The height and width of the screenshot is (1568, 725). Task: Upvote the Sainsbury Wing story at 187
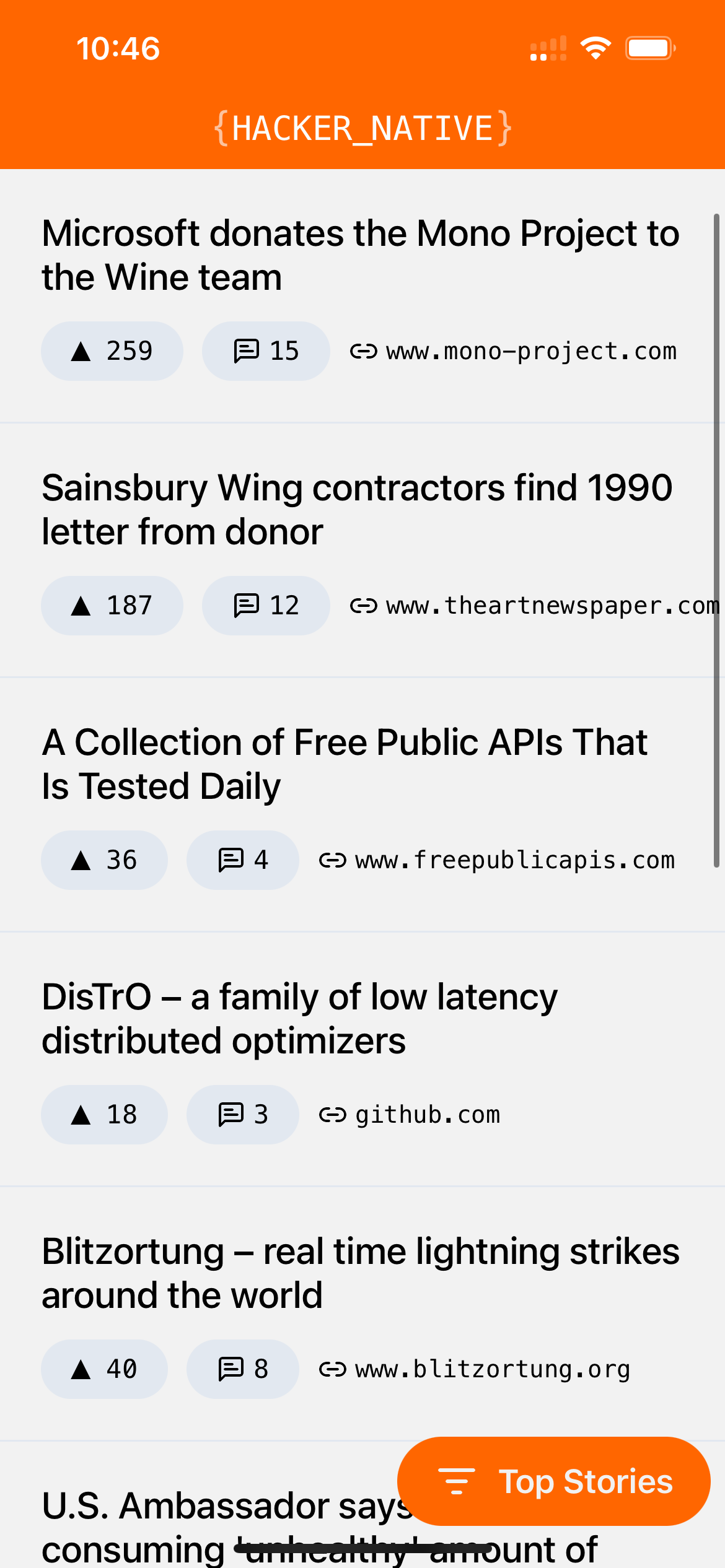click(x=112, y=606)
